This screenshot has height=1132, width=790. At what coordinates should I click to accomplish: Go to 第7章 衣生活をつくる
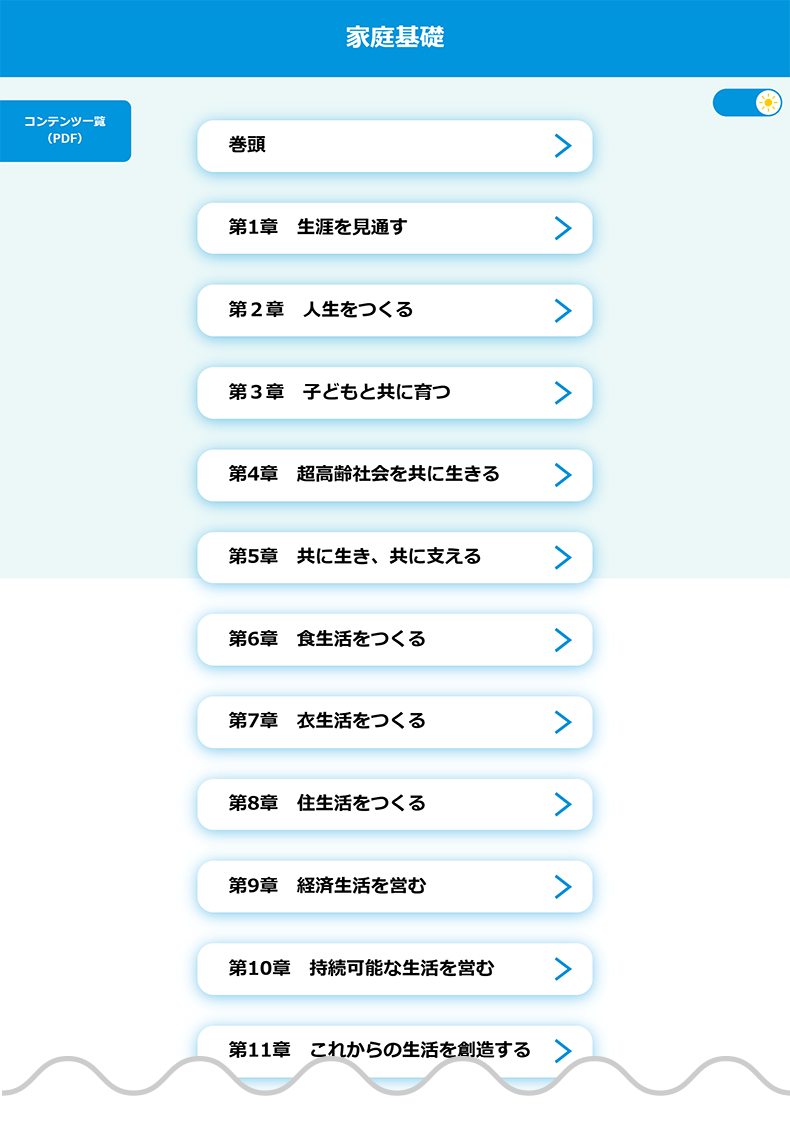point(394,722)
